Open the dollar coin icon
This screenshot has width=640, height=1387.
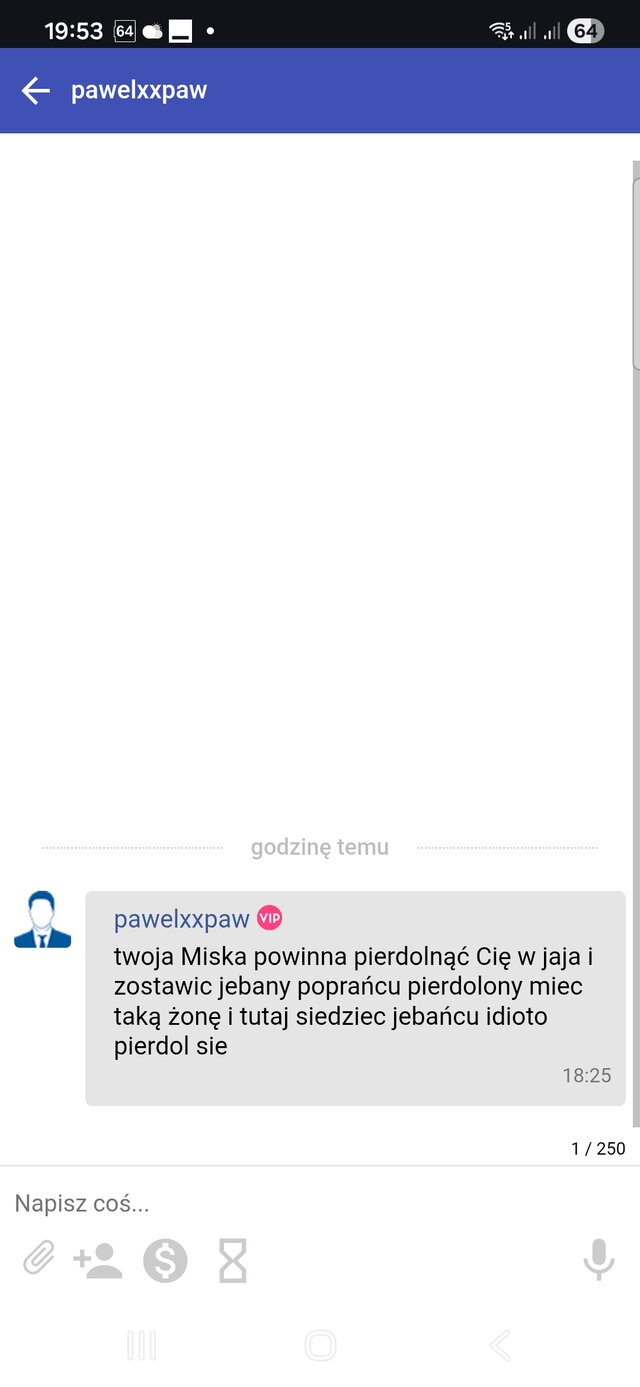pyautogui.click(x=165, y=1260)
